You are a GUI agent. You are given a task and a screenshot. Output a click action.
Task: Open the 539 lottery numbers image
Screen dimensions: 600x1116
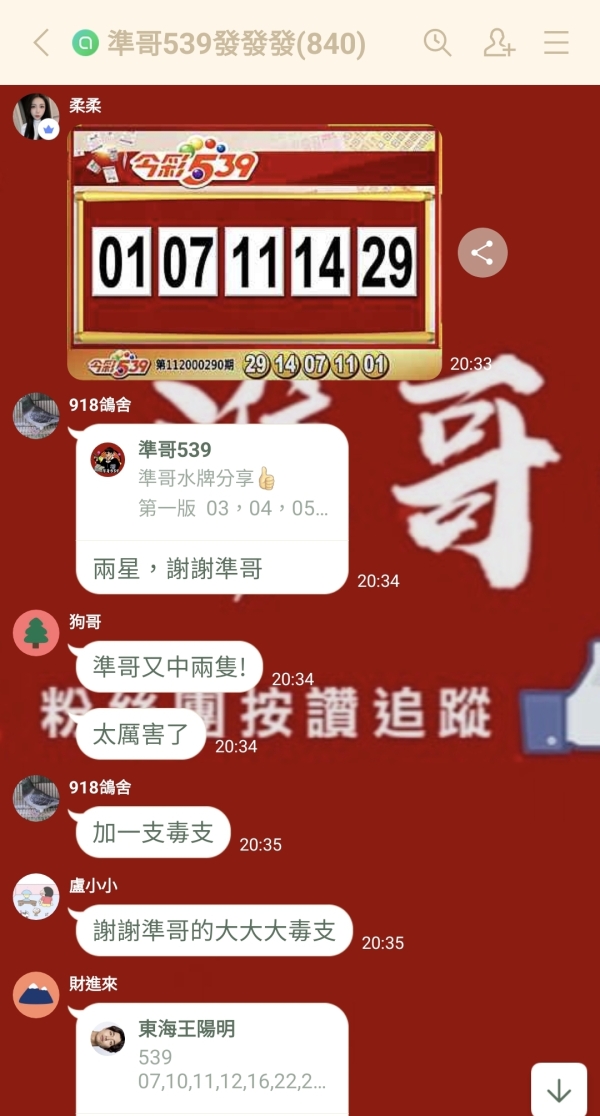[254, 252]
